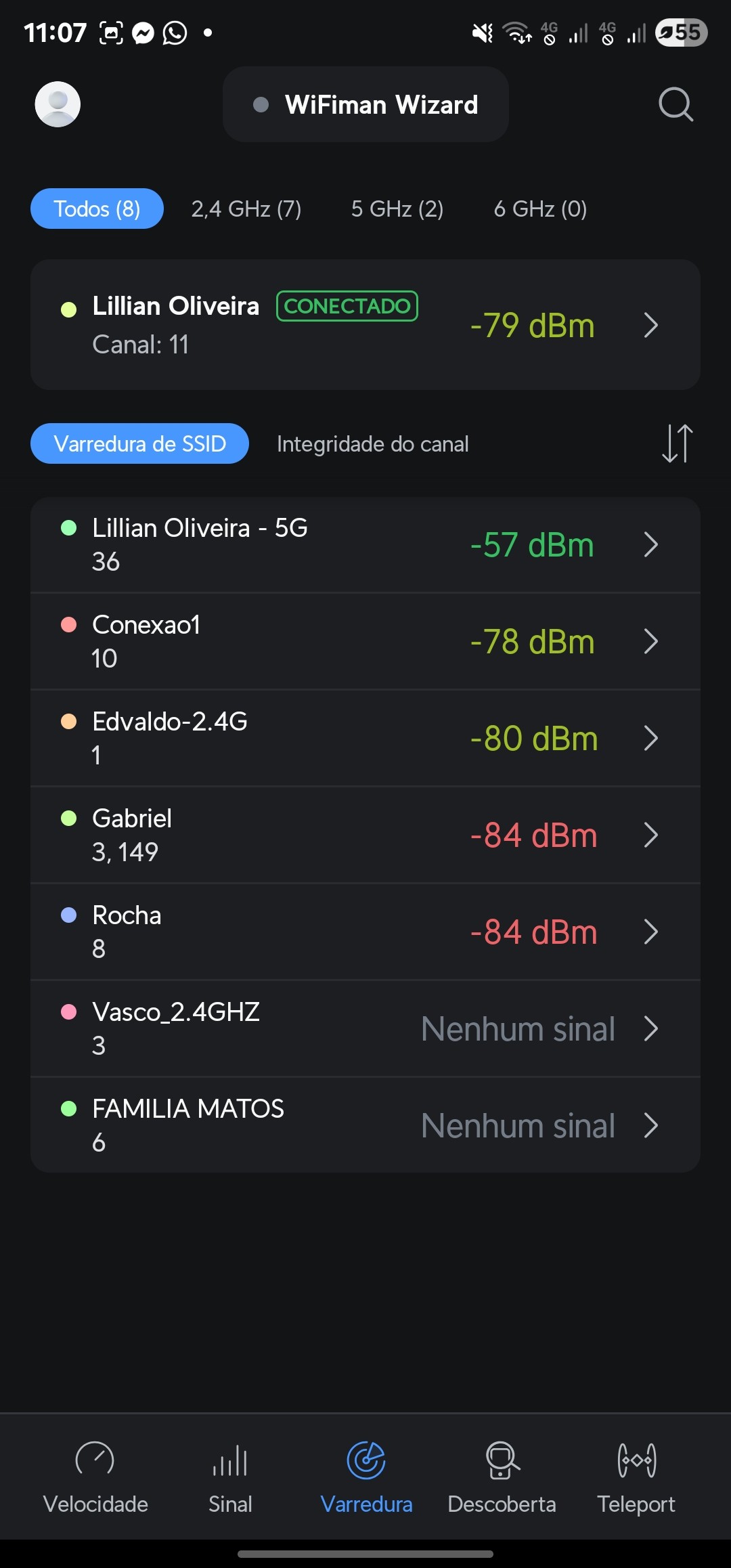The image size is (731, 1568).
Task: Go to the Descoberta tab
Action: (502, 1476)
